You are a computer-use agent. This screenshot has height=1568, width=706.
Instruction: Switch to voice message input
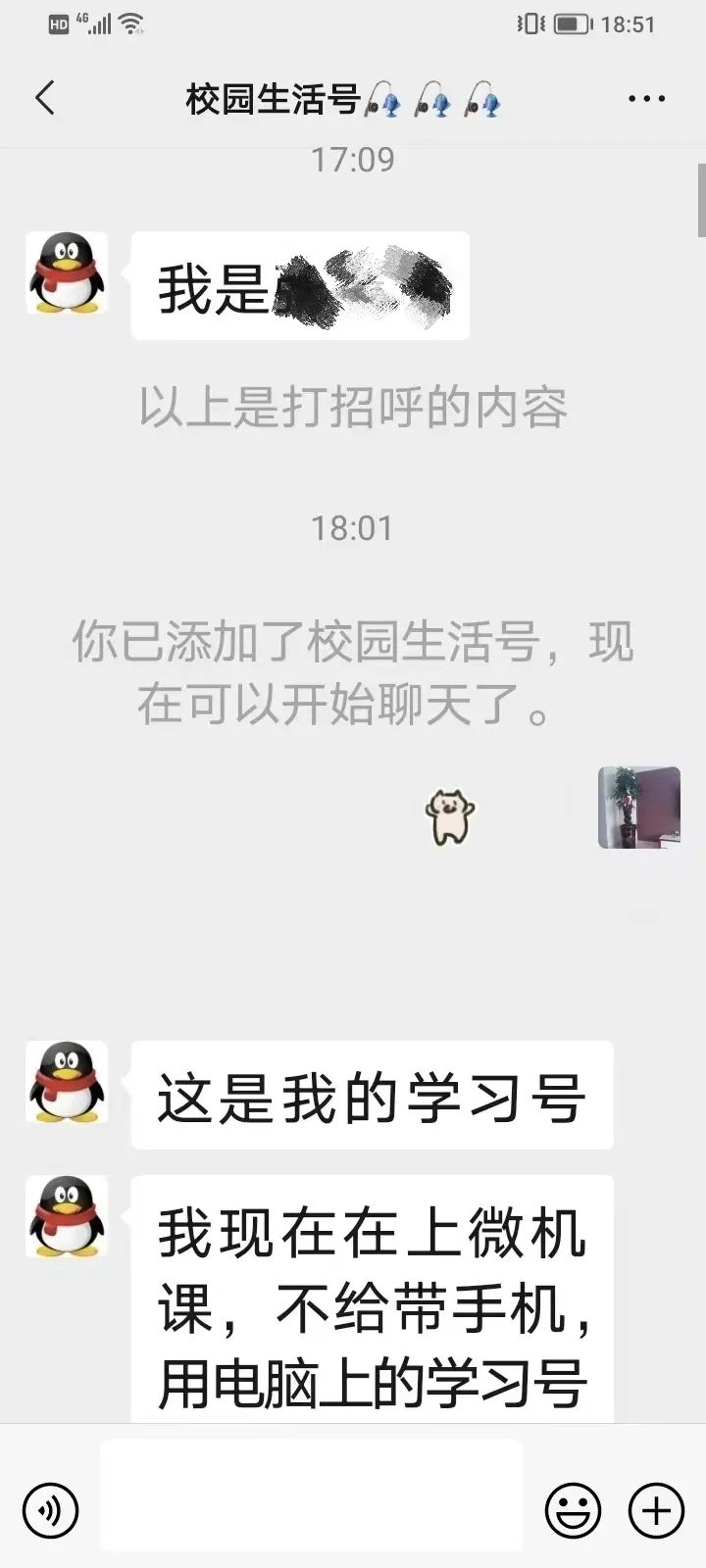pyautogui.click(x=50, y=1510)
